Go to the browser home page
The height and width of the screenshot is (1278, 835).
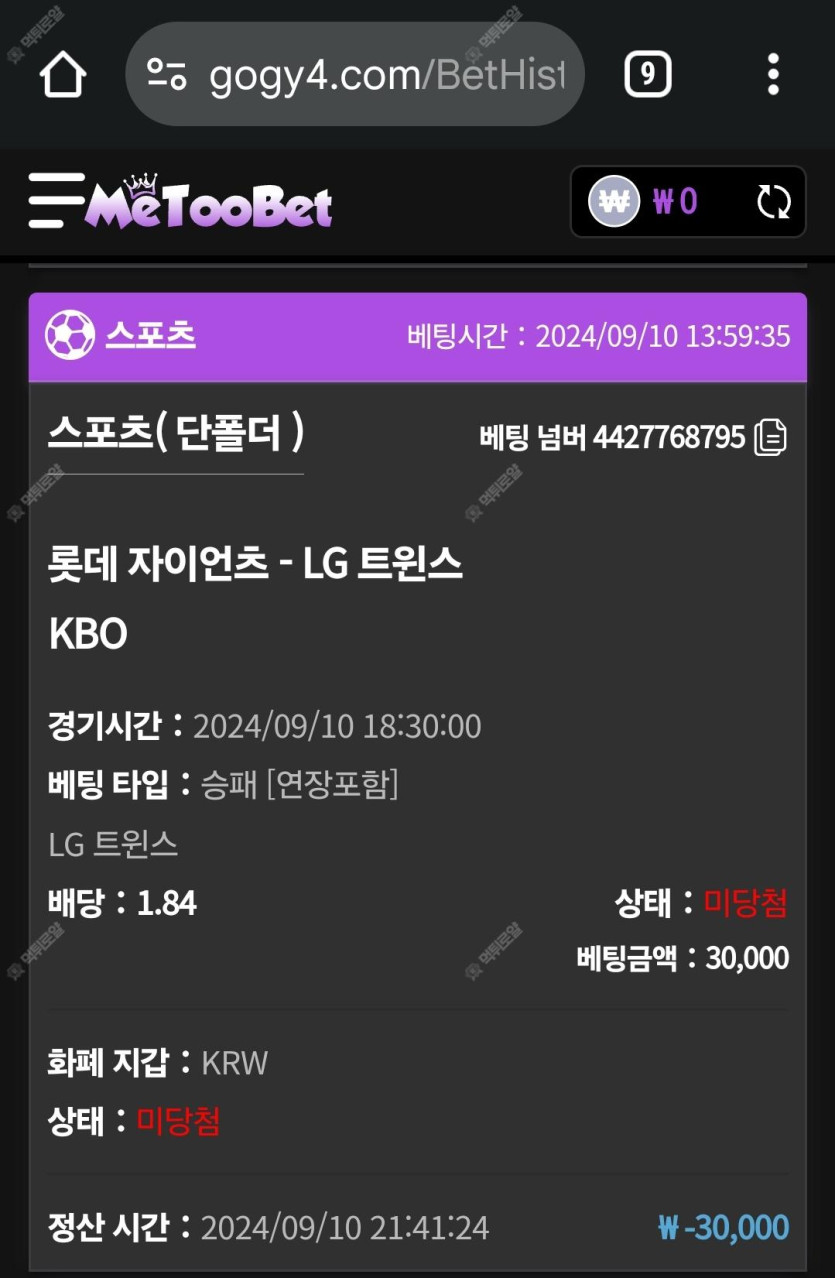click(x=63, y=75)
